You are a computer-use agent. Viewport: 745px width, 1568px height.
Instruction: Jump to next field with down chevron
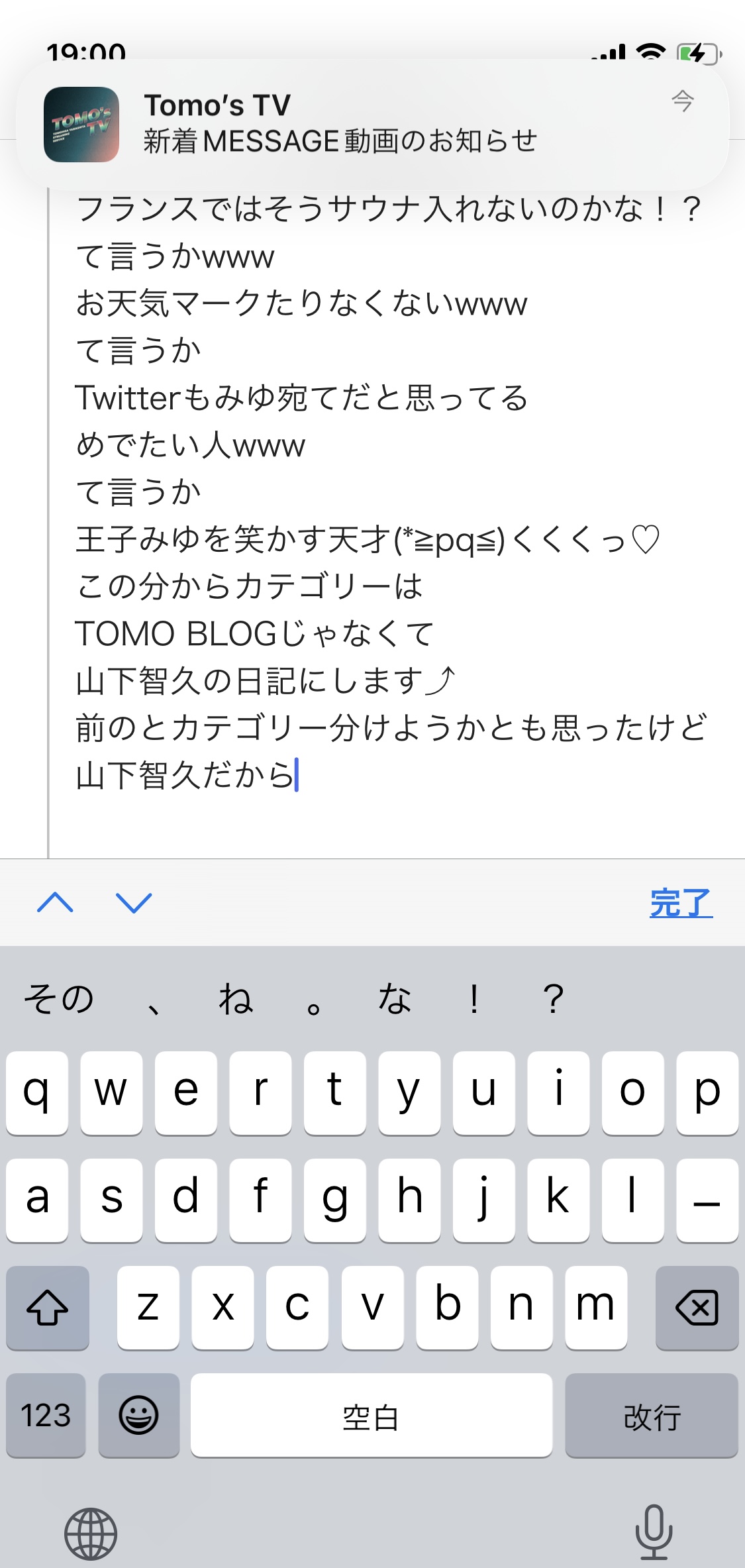tap(134, 902)
